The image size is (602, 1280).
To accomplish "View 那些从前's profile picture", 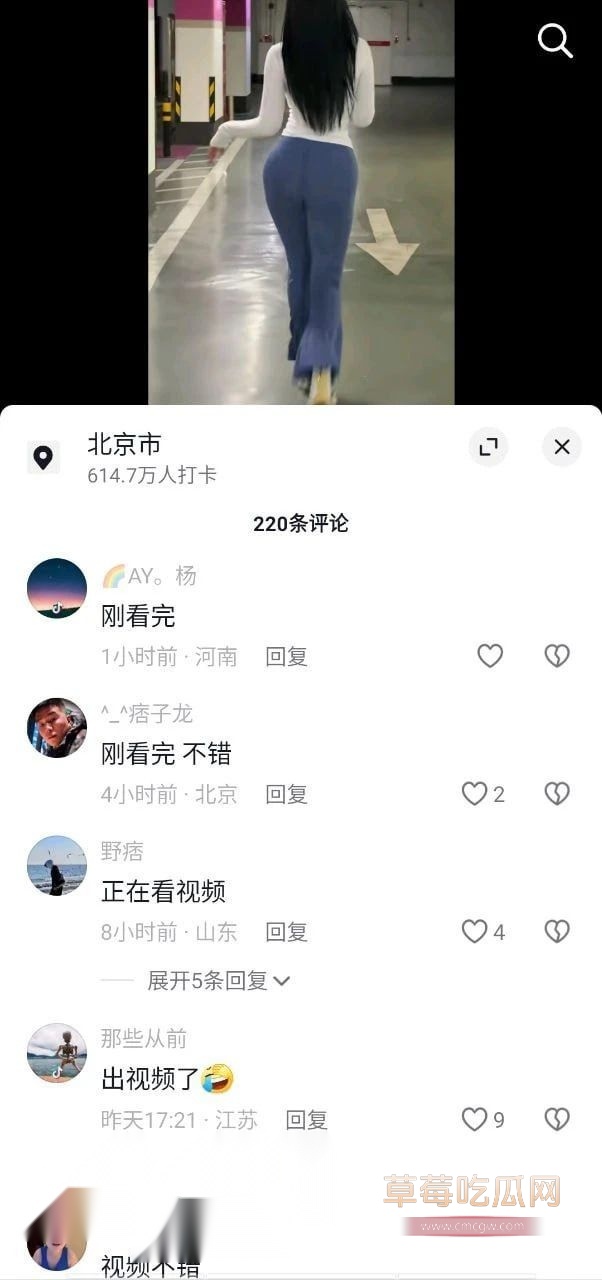I will coord(57,1053).
